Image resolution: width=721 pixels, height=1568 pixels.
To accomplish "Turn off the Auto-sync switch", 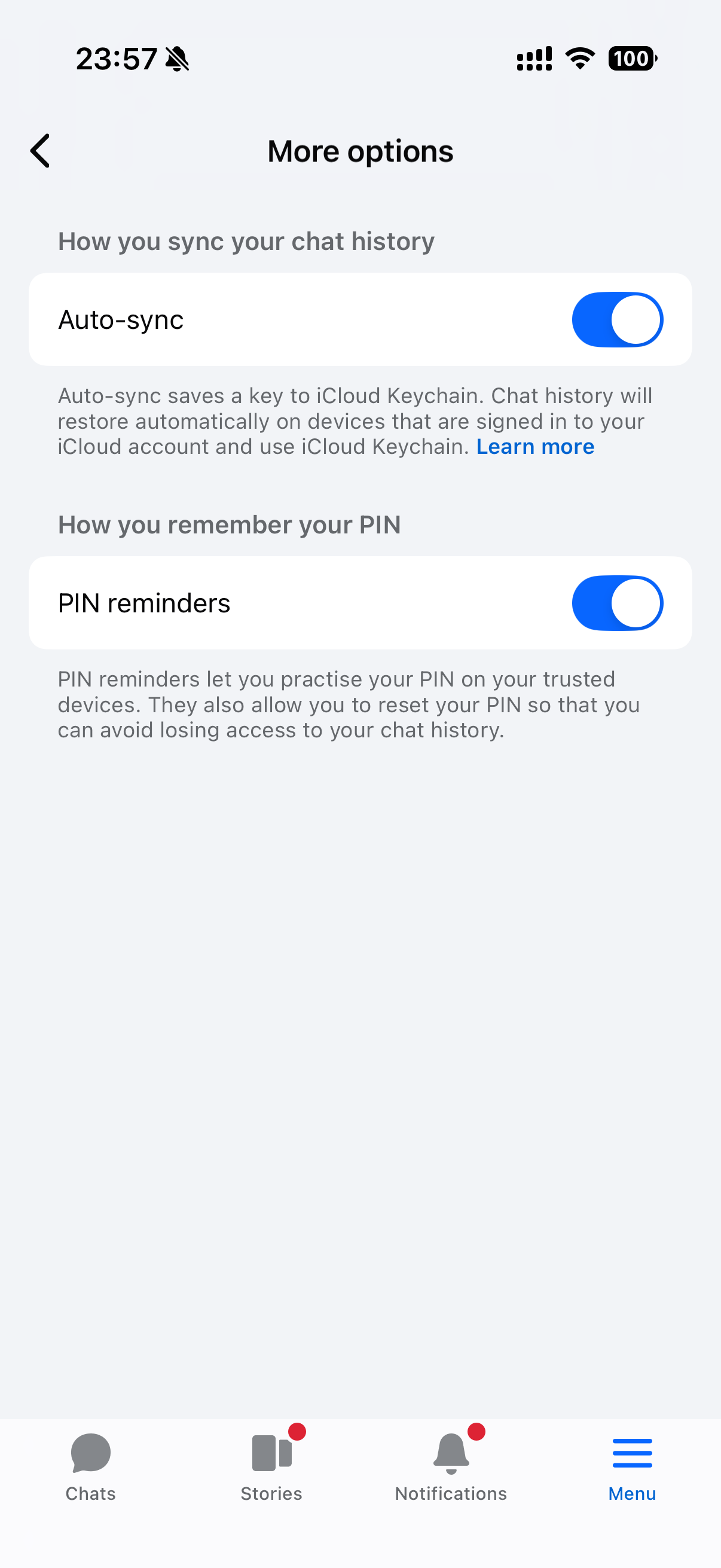I will pos(617,319).
